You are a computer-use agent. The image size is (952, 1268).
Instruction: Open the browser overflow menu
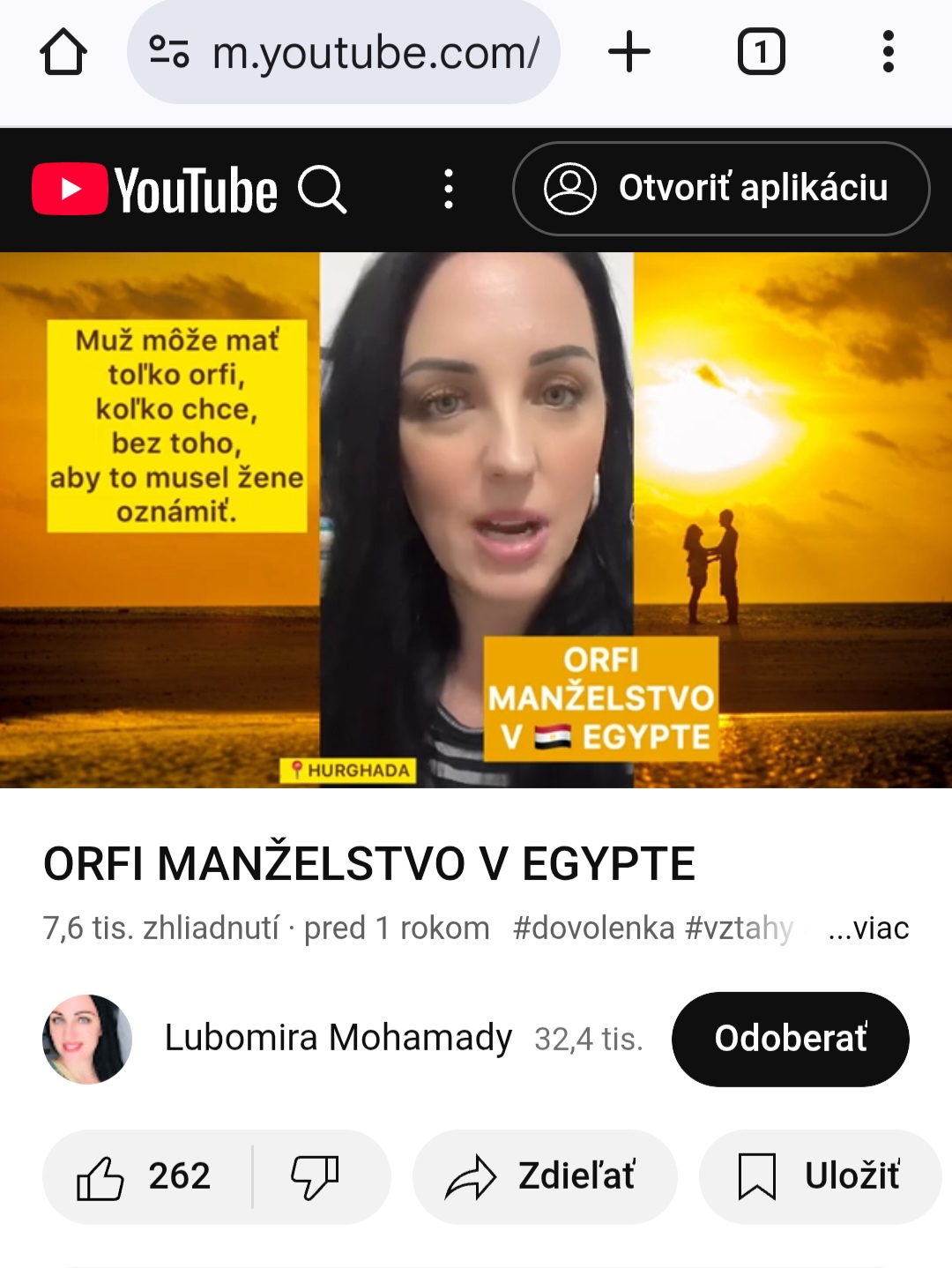(888, 52)
